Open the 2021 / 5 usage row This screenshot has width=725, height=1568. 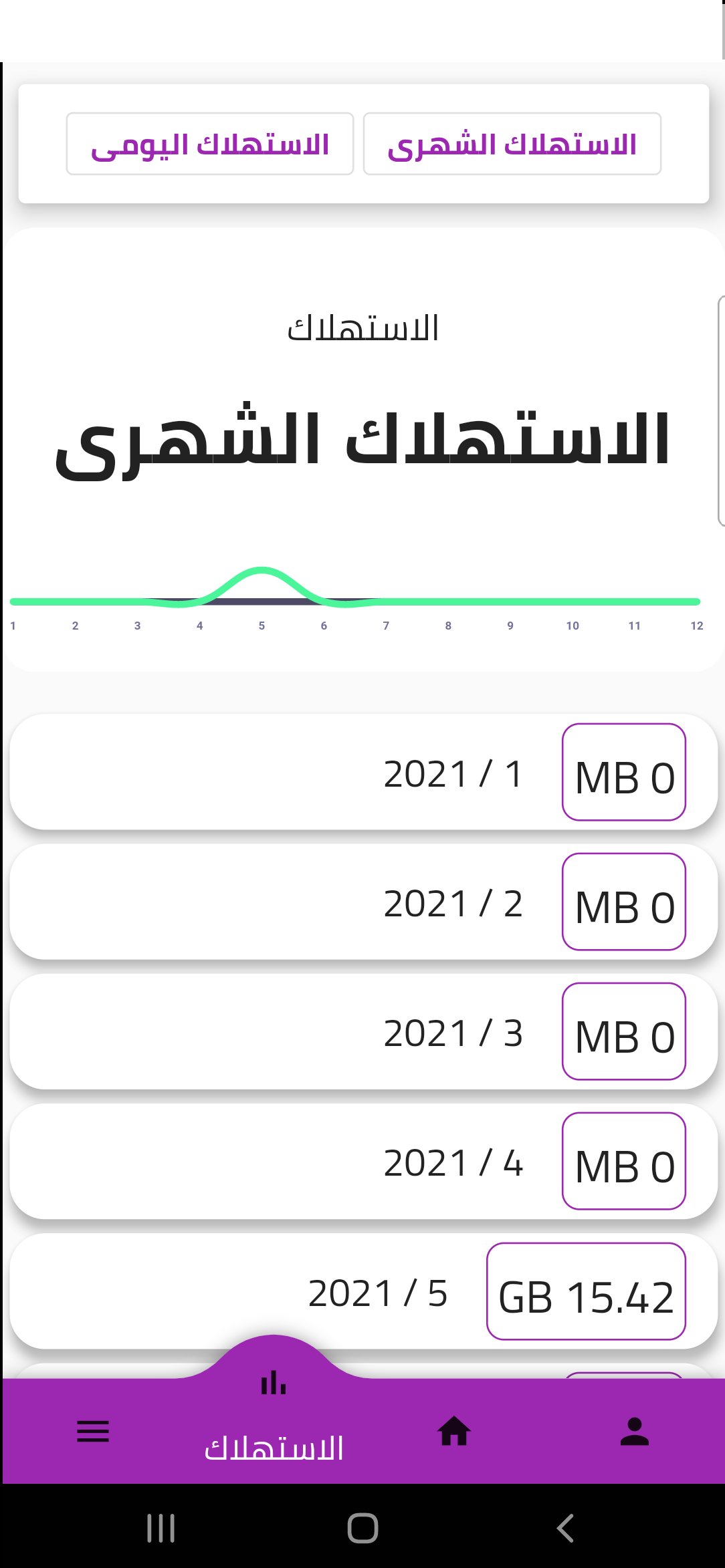coord(363,1291)
